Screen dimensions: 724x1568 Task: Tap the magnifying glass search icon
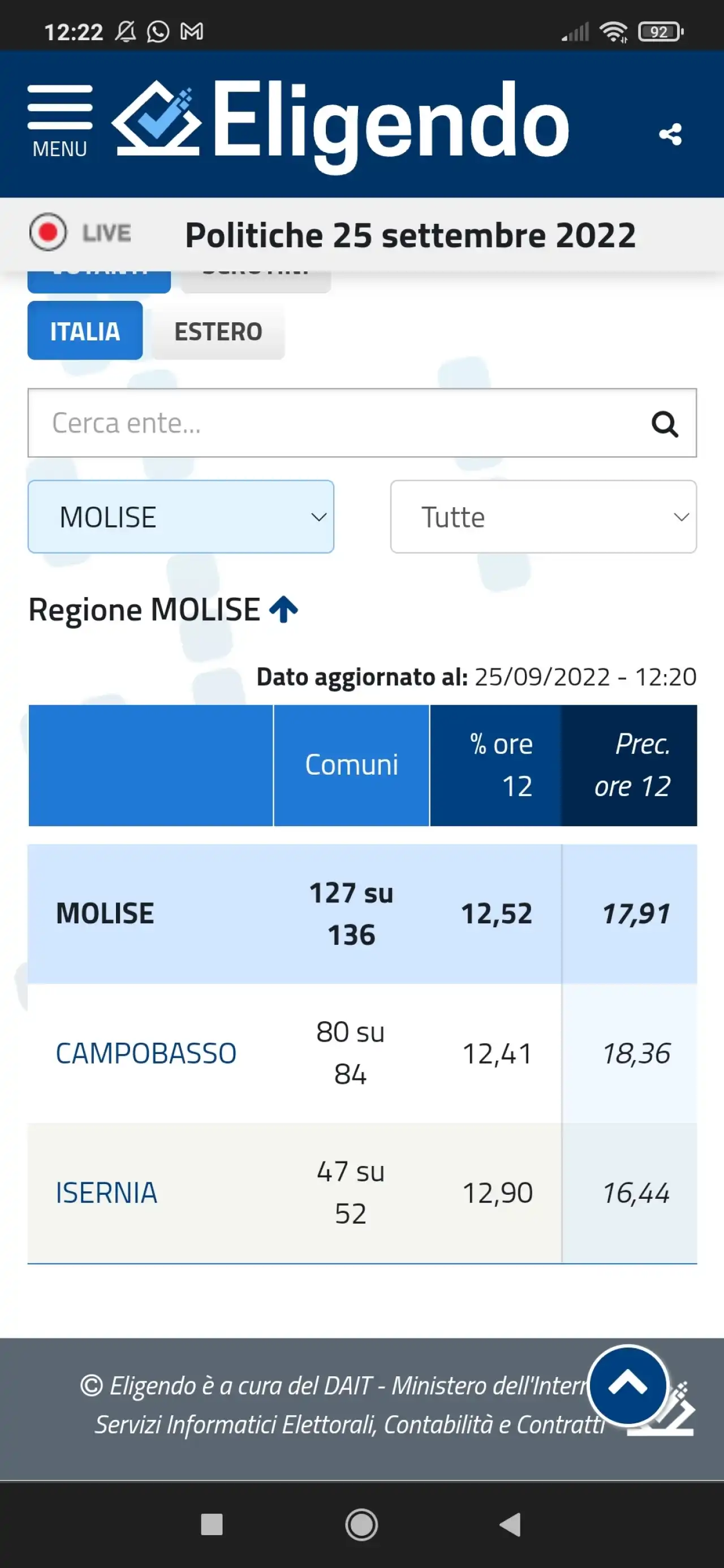pyautogui.click(x=664, y=424)
